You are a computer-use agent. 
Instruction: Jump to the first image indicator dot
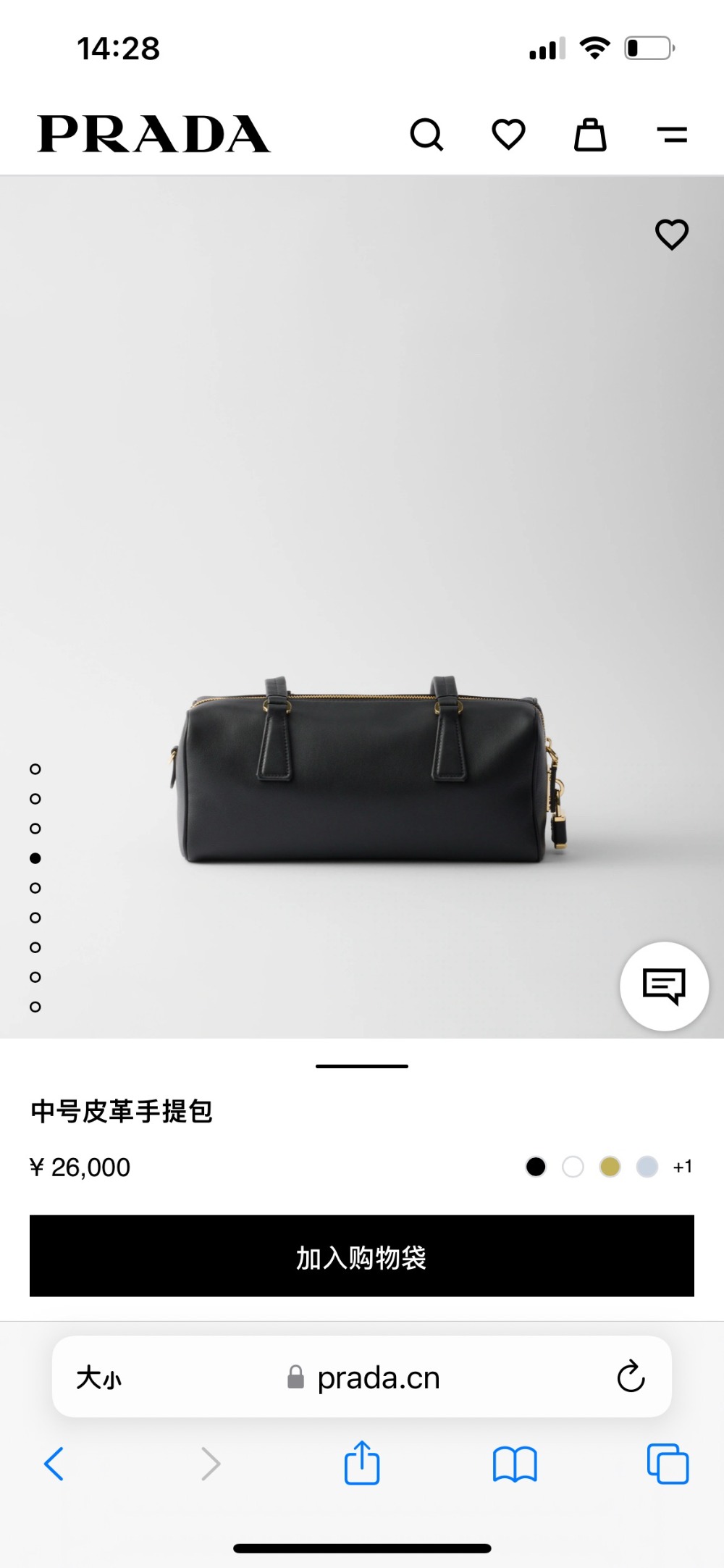click(35, 769)
